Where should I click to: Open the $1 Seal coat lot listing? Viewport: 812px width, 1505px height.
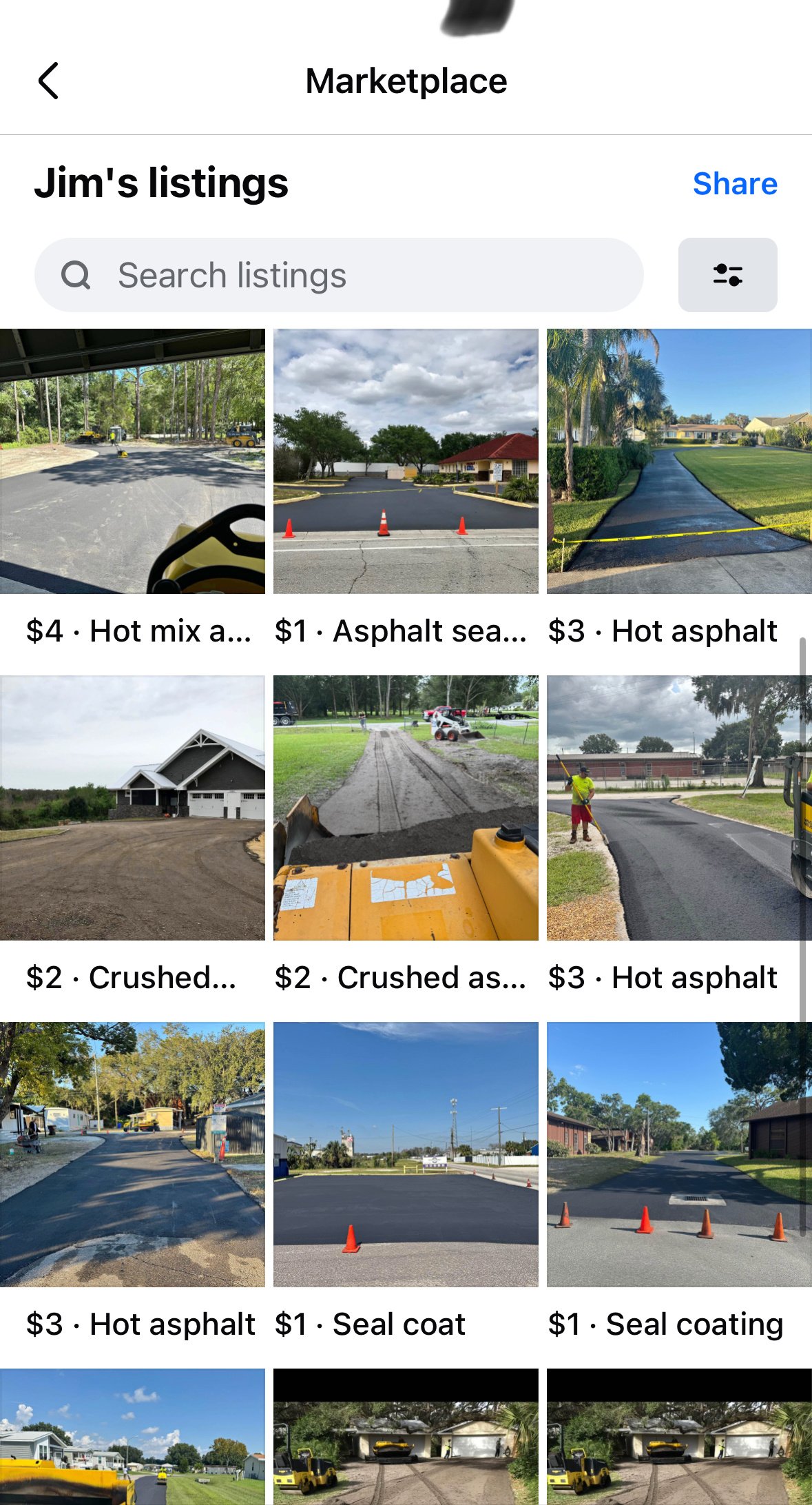(x=406, y=1154)
